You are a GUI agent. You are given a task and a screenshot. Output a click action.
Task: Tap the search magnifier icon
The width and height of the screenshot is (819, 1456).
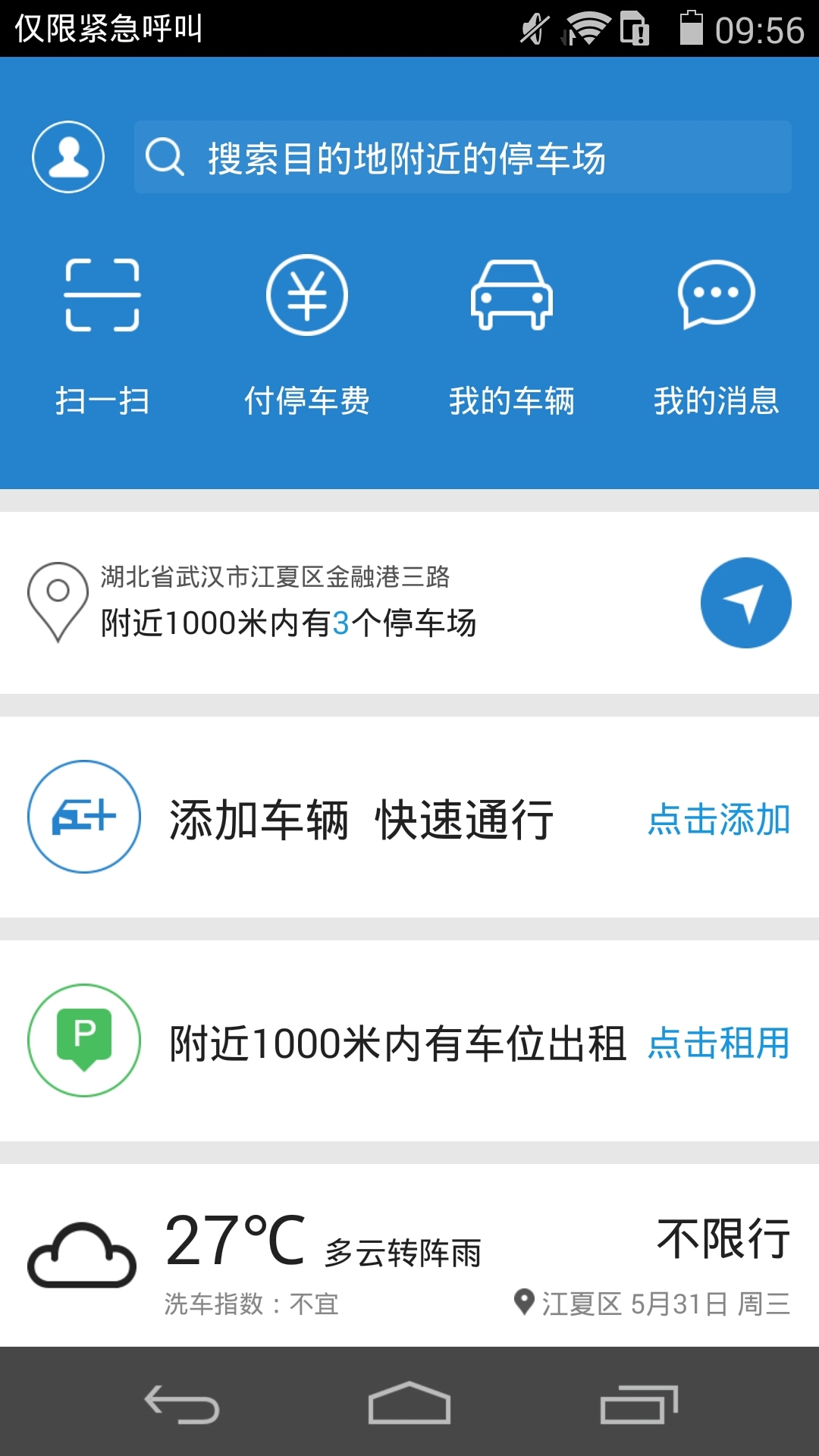[x=165, y=157]
